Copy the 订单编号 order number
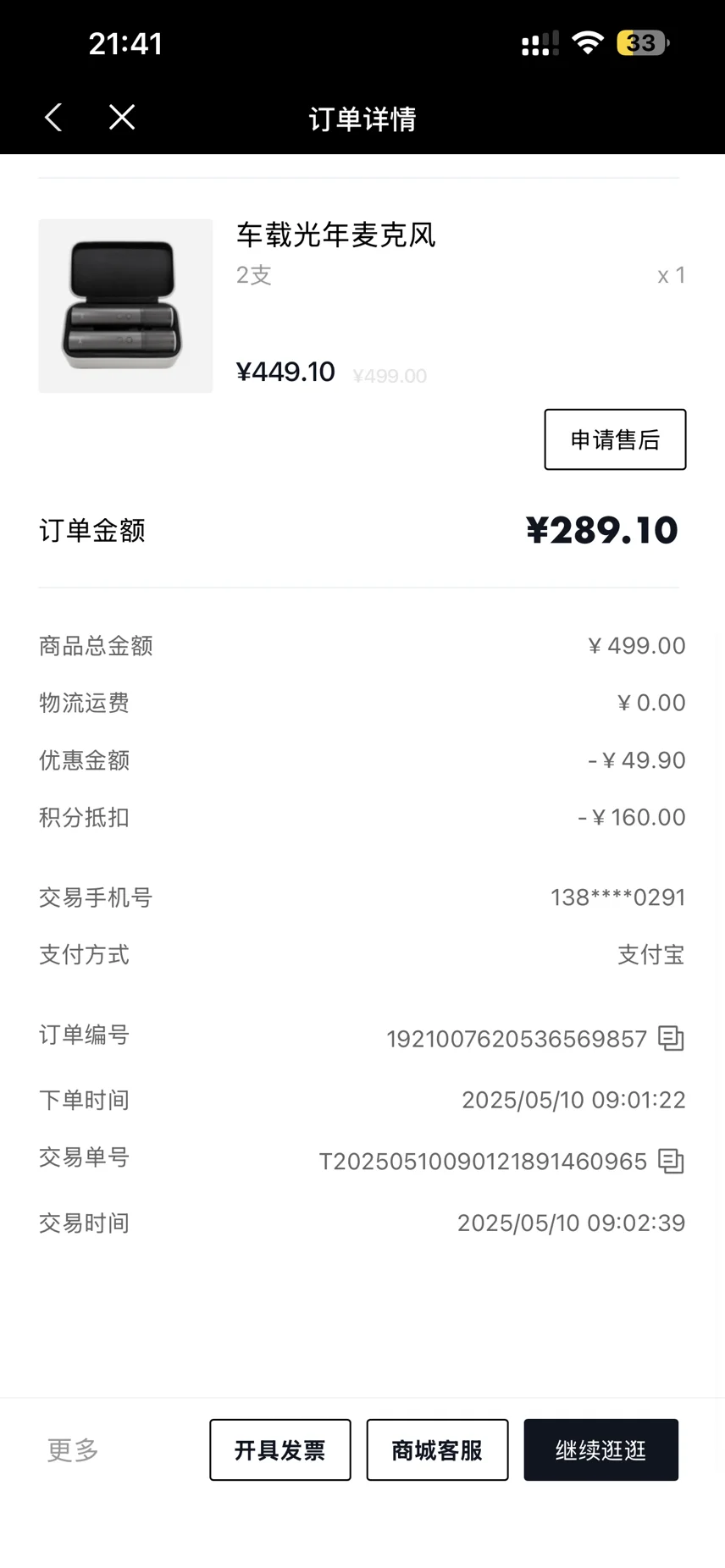725x1568 pixels. click(x=671, y=1038)
